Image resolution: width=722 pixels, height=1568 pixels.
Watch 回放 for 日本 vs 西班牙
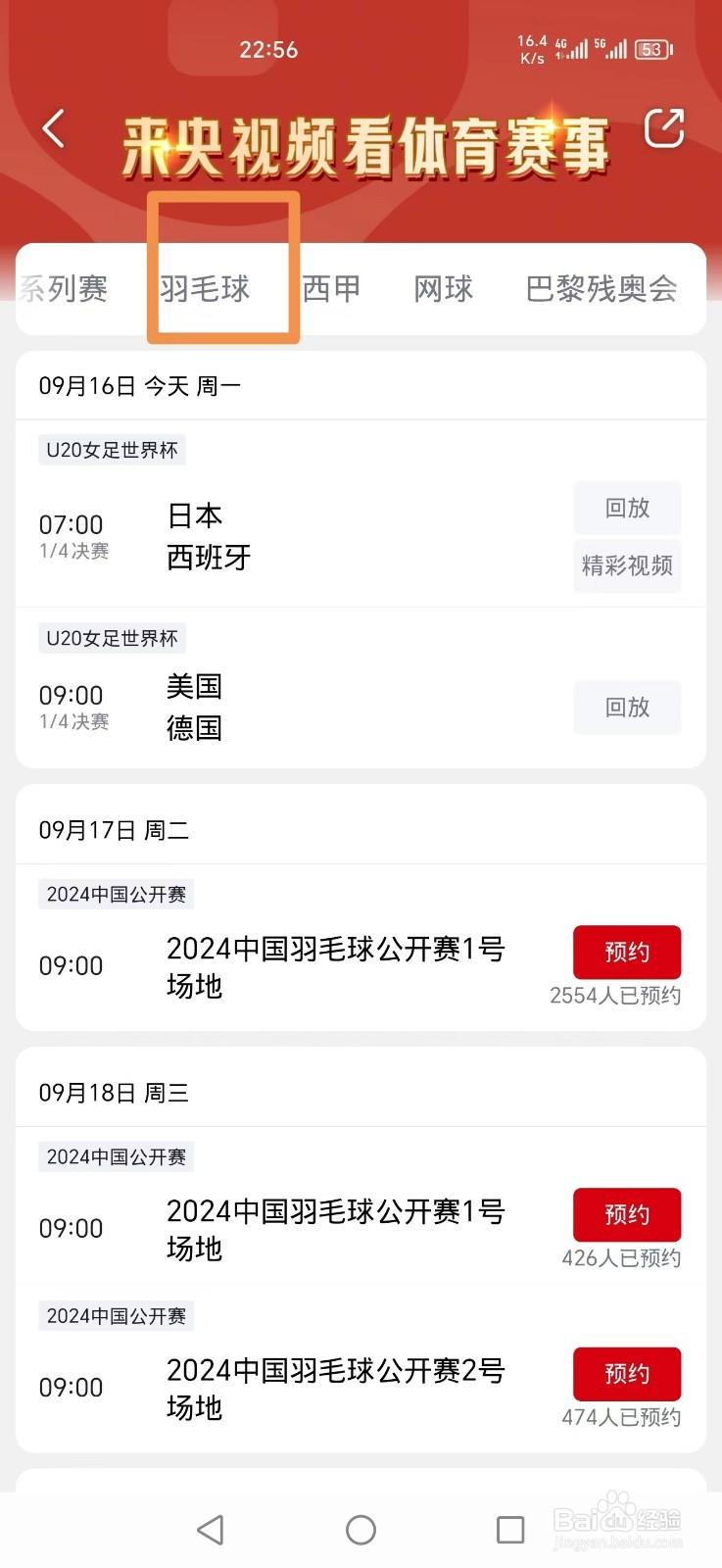coord(627,508)
